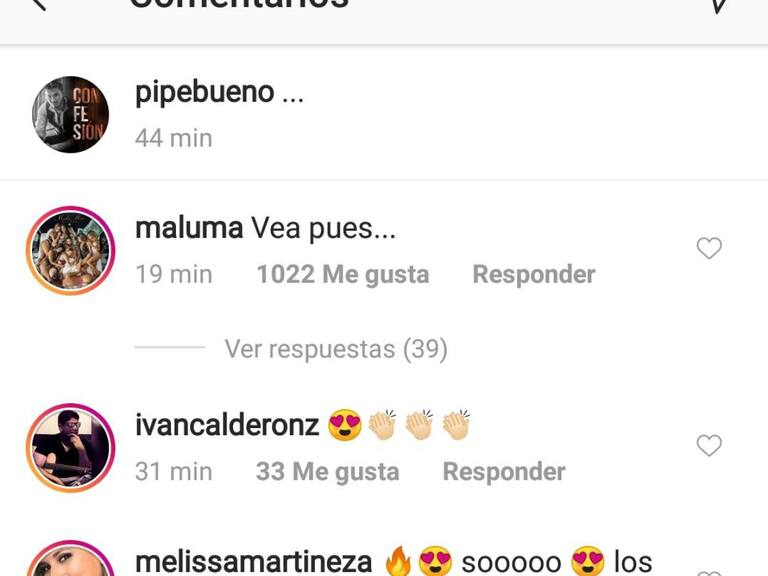See the 33 likes on ivancalderonz's comment
The height and width of the screenshot is (576, 768).
[x=327, y=471]
